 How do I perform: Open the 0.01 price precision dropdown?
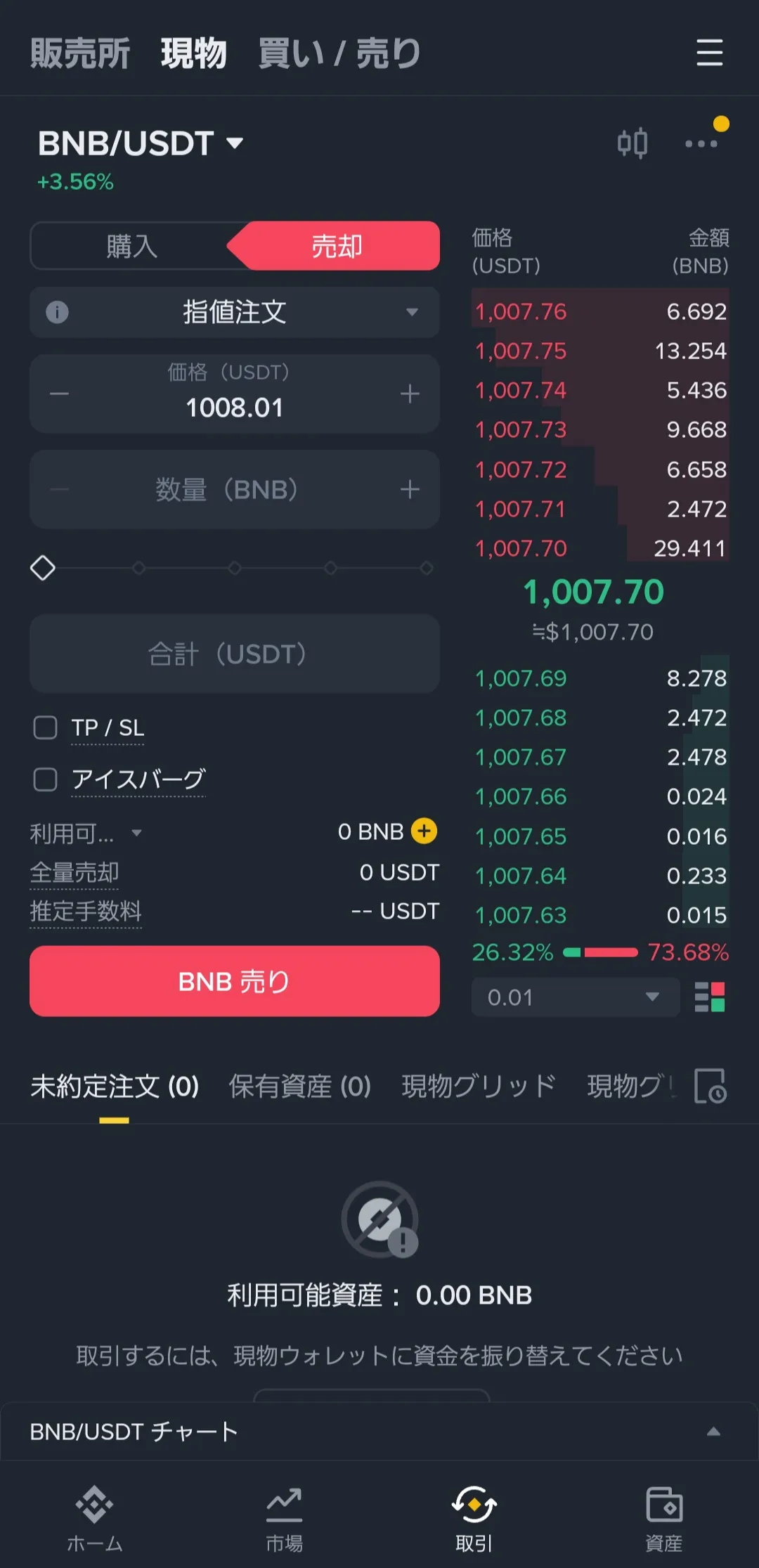pos(575,997)
